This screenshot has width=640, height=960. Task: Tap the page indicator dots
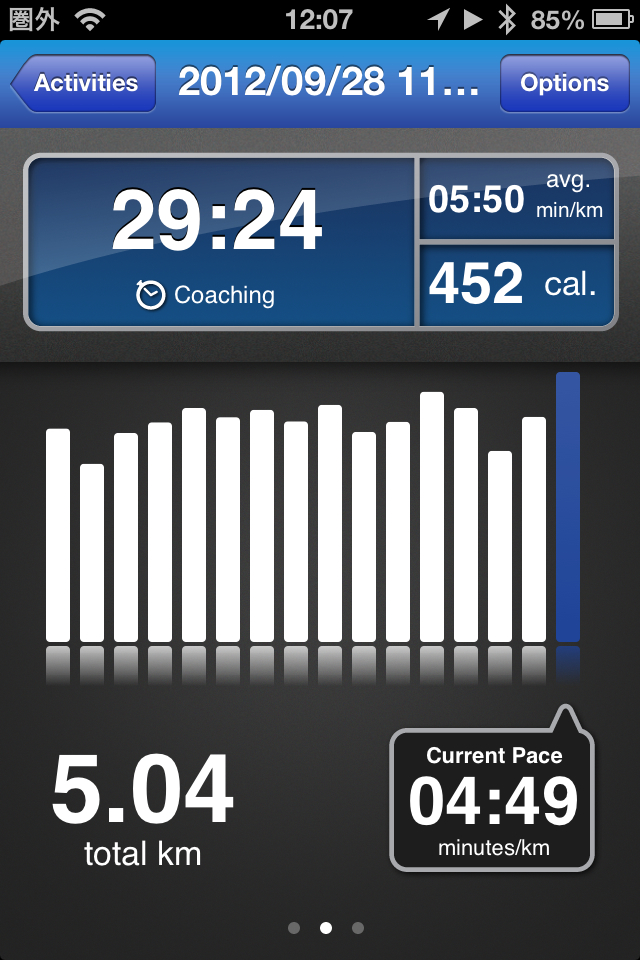point(325,928)
